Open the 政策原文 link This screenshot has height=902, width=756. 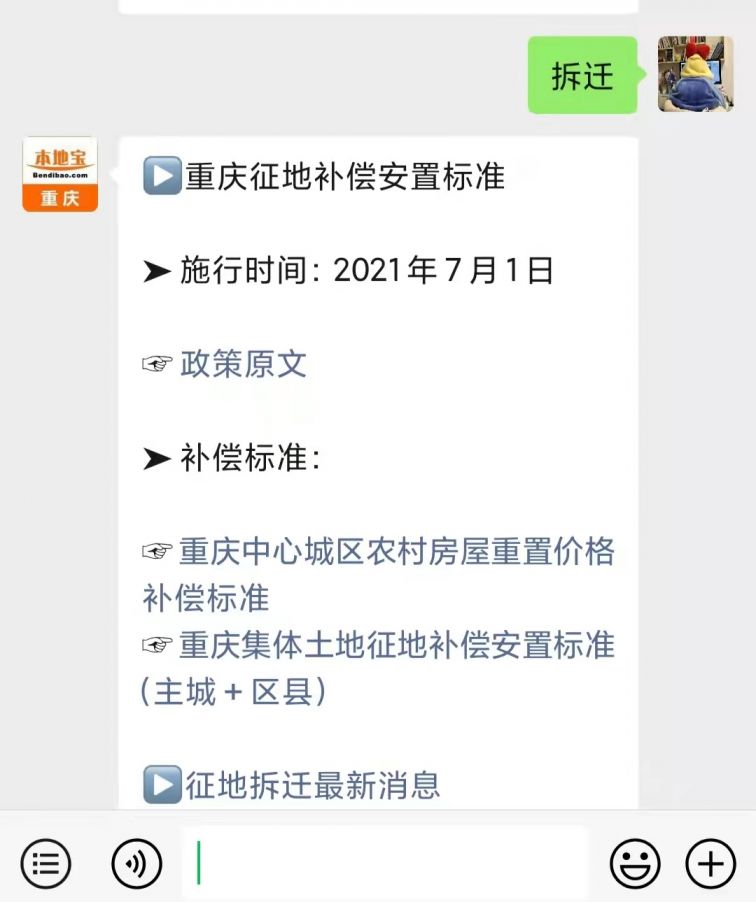click(x=243, y=364)
